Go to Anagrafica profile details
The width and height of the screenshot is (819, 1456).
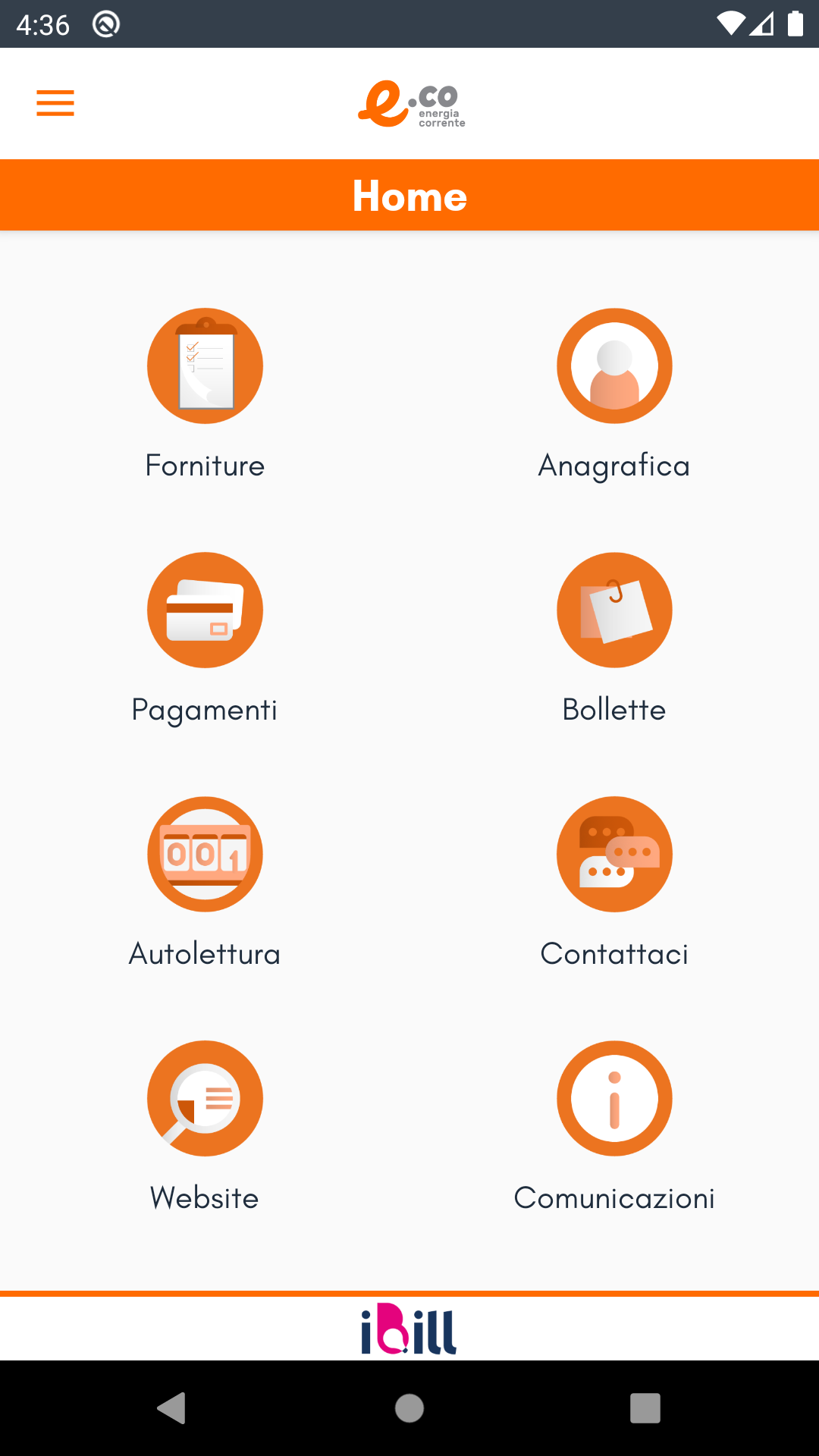[x=614, y=366]
